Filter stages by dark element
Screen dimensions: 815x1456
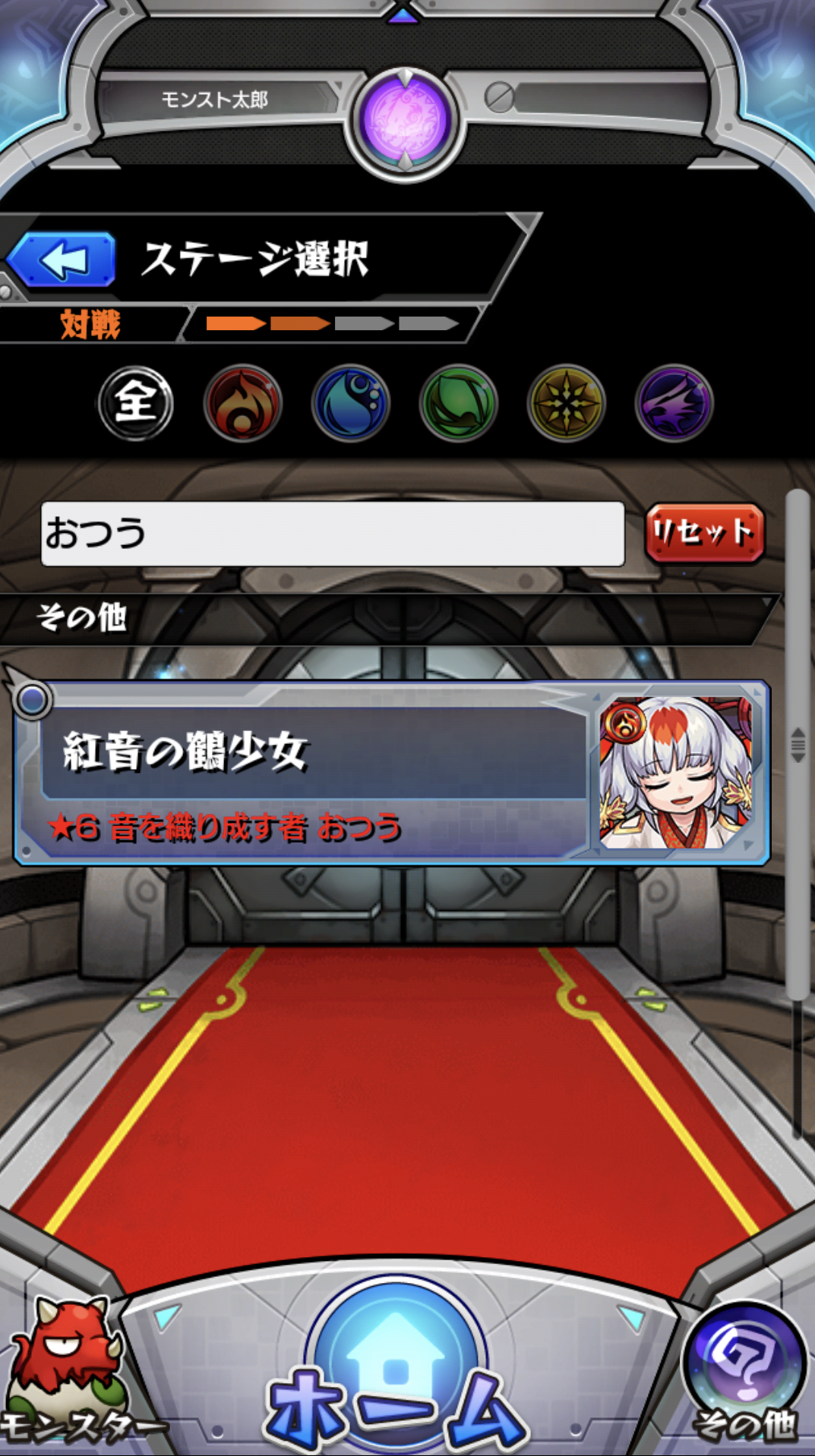pyautogui.click(x=674, y=403)
